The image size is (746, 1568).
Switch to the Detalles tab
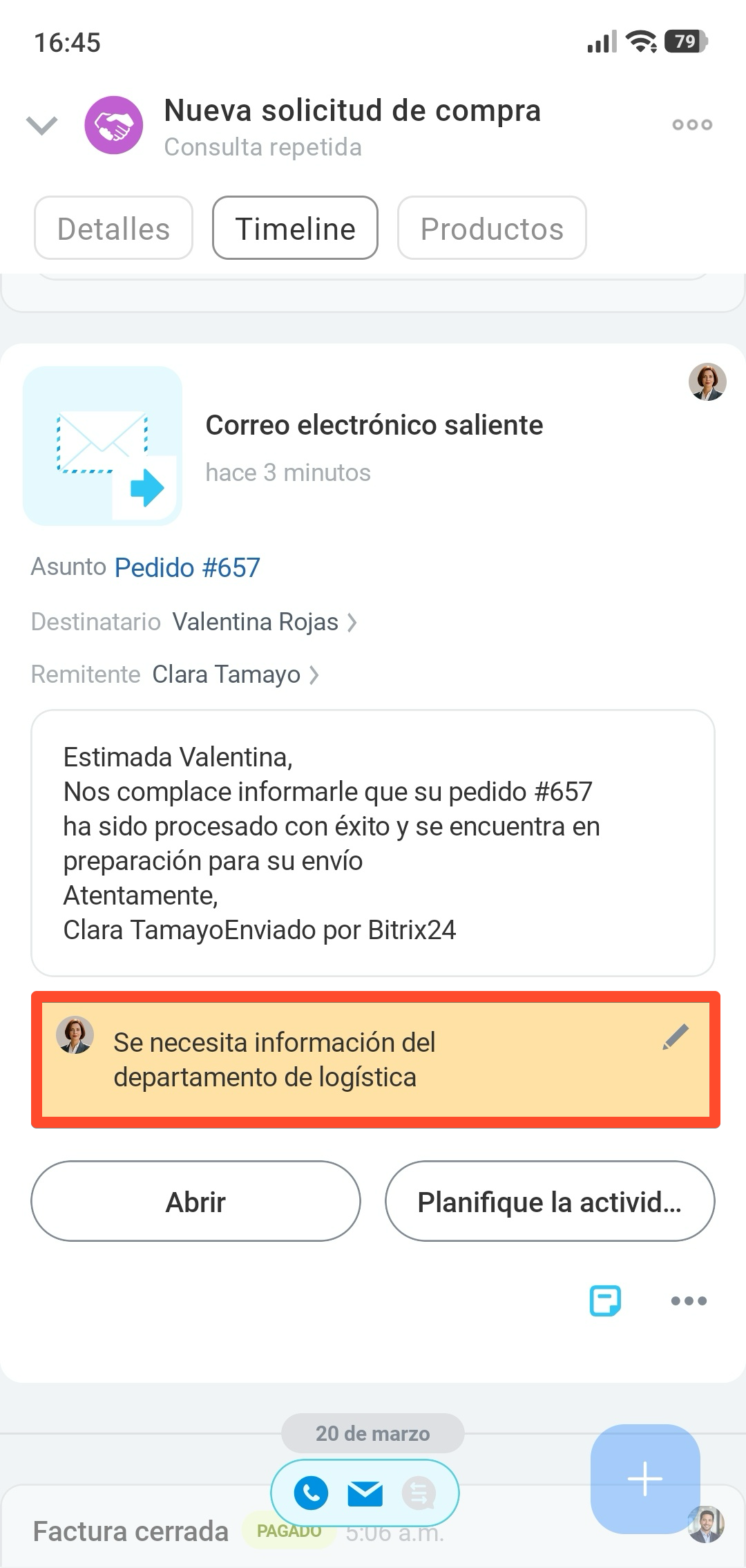click(113, 229)
